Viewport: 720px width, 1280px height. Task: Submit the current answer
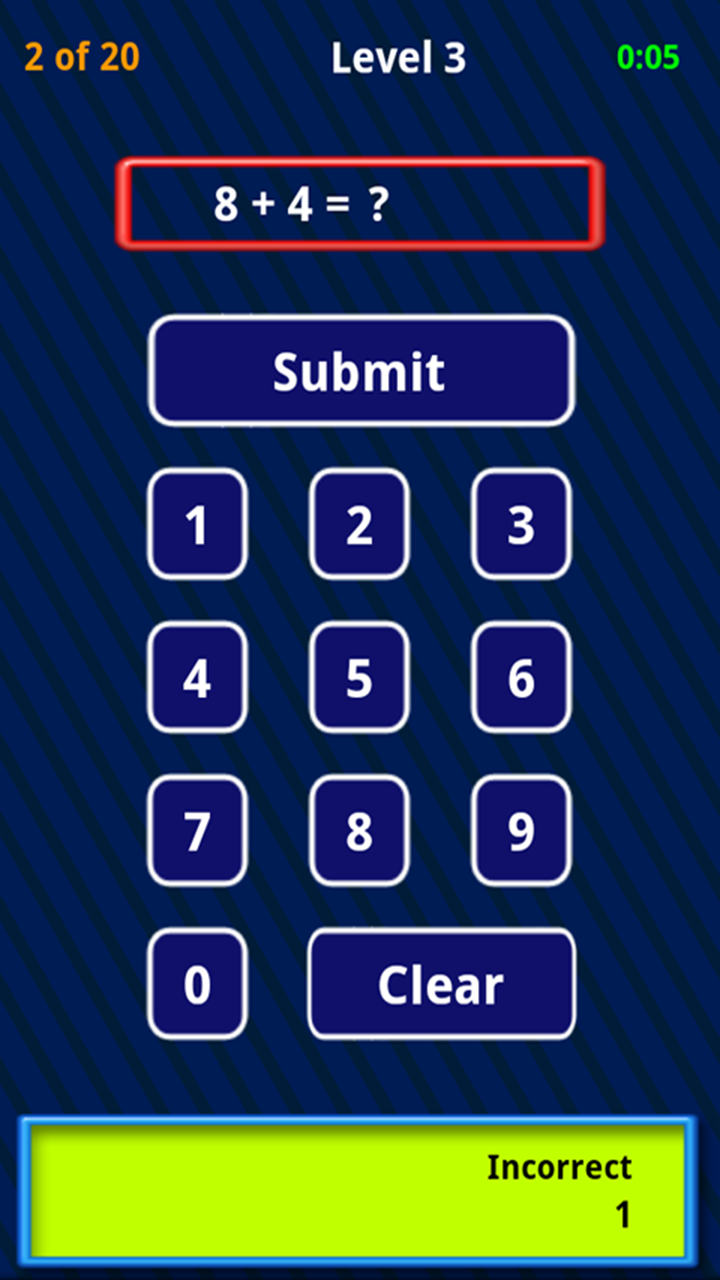pos(361,371)
